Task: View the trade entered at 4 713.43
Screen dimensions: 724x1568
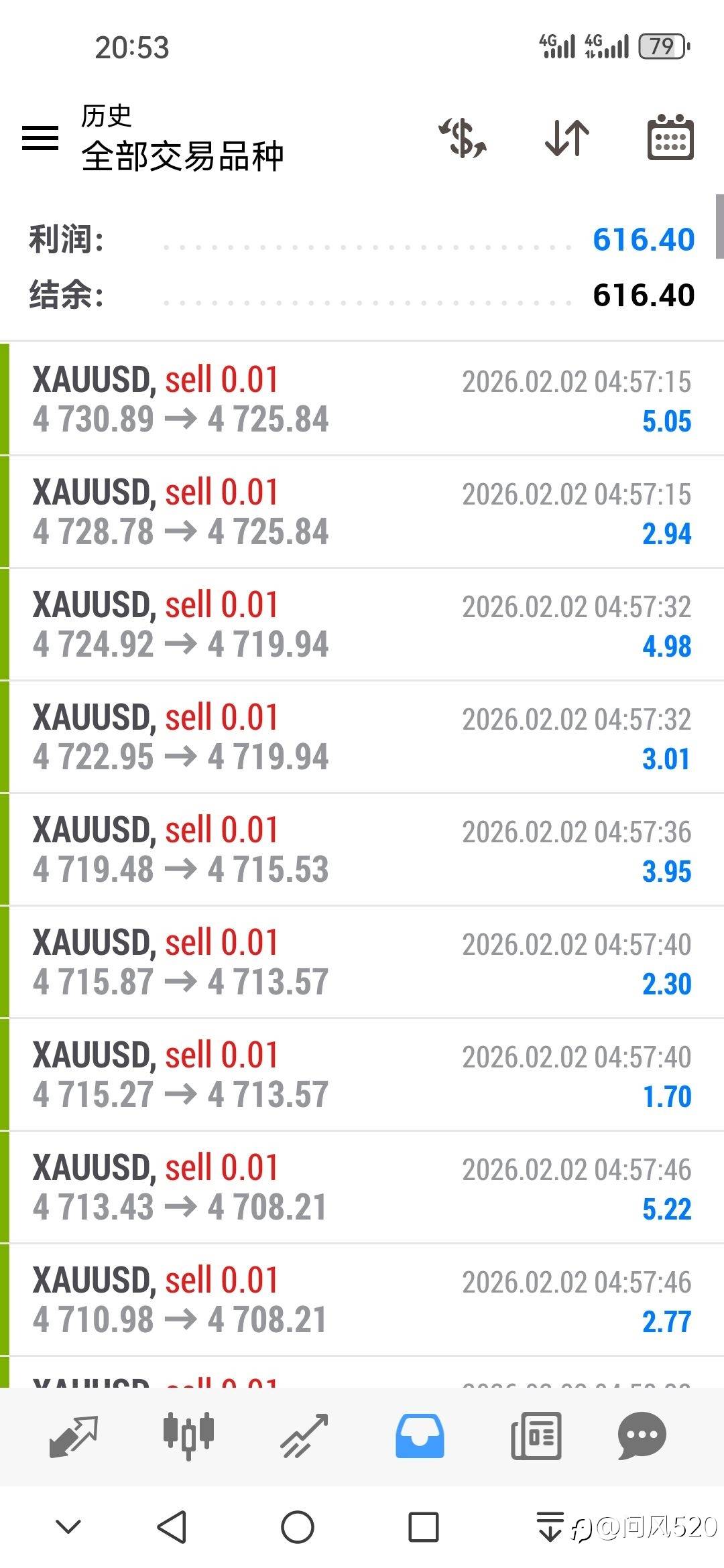Action: click(x=362, y=1187)
